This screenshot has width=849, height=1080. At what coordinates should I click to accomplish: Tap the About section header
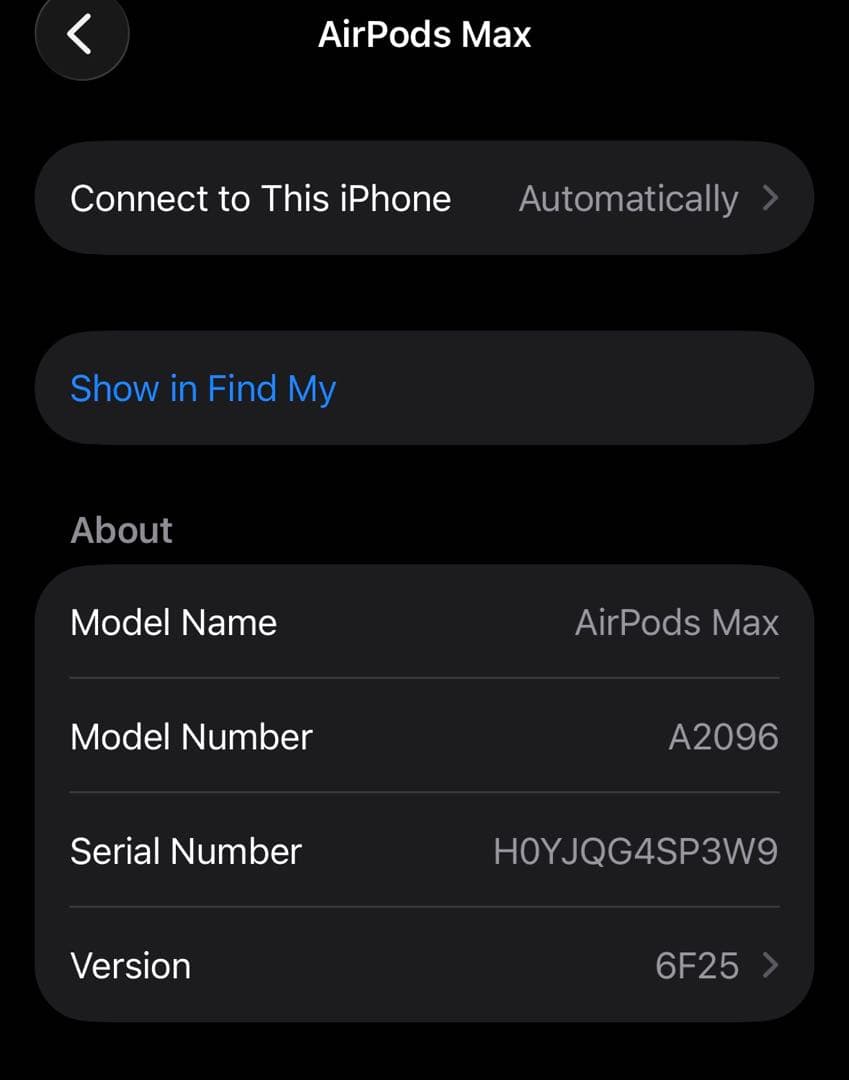coord(120,530)
